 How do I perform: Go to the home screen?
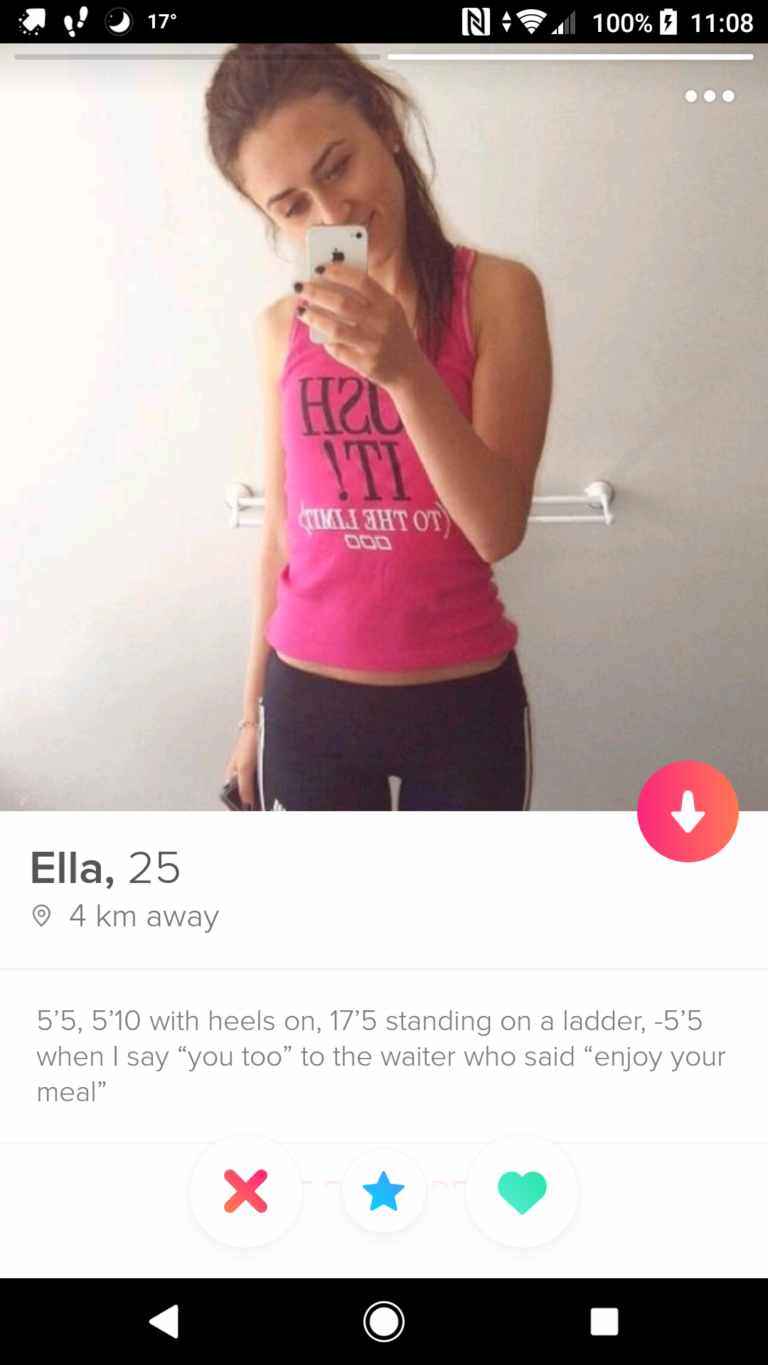coord(384,1321)
